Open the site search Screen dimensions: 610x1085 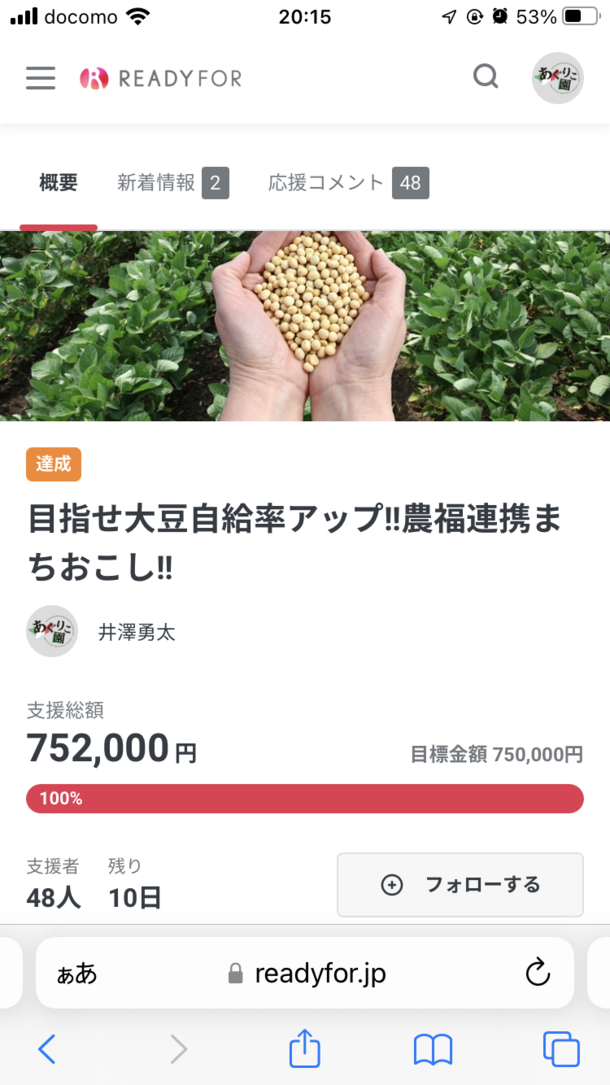[x=485, y=77]
